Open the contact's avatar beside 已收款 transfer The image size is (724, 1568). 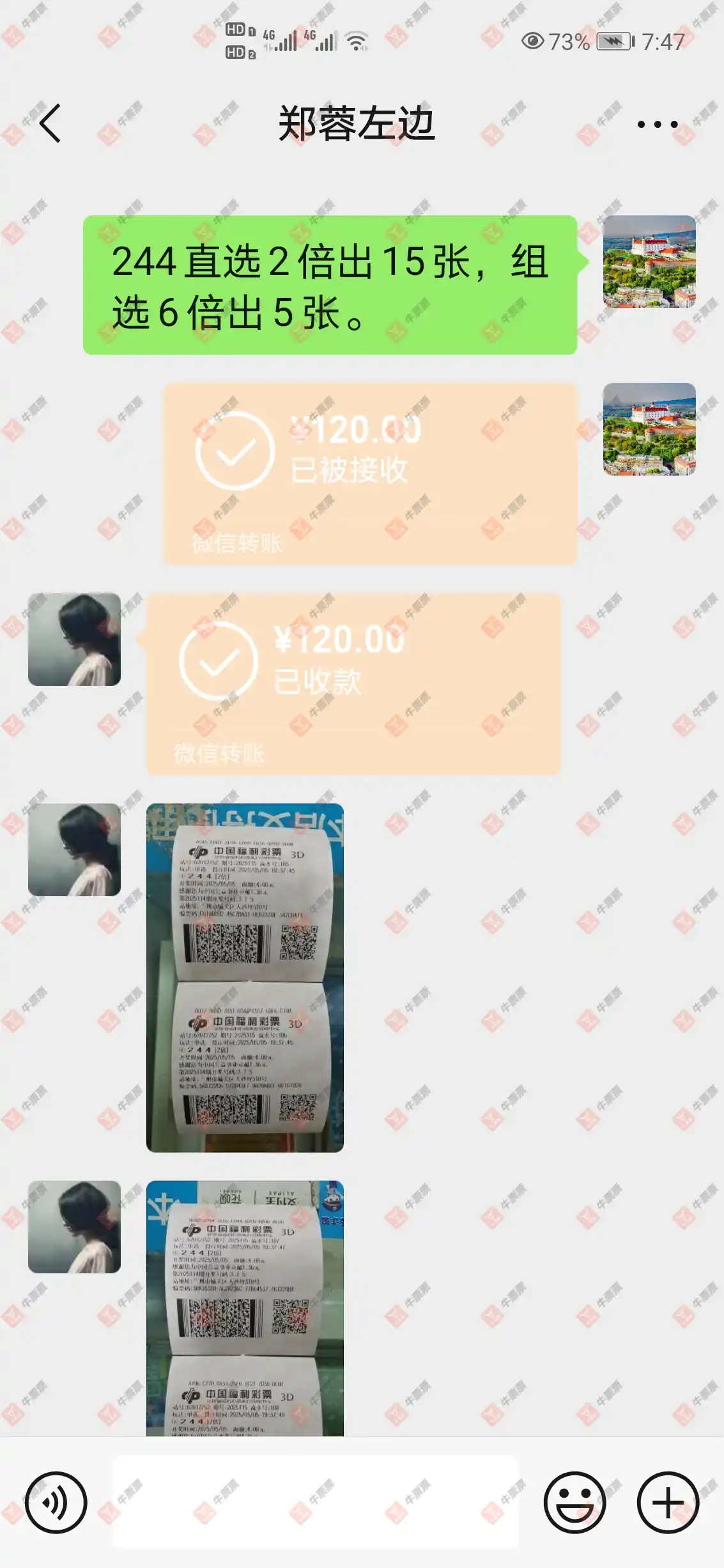tap(75, 639)
